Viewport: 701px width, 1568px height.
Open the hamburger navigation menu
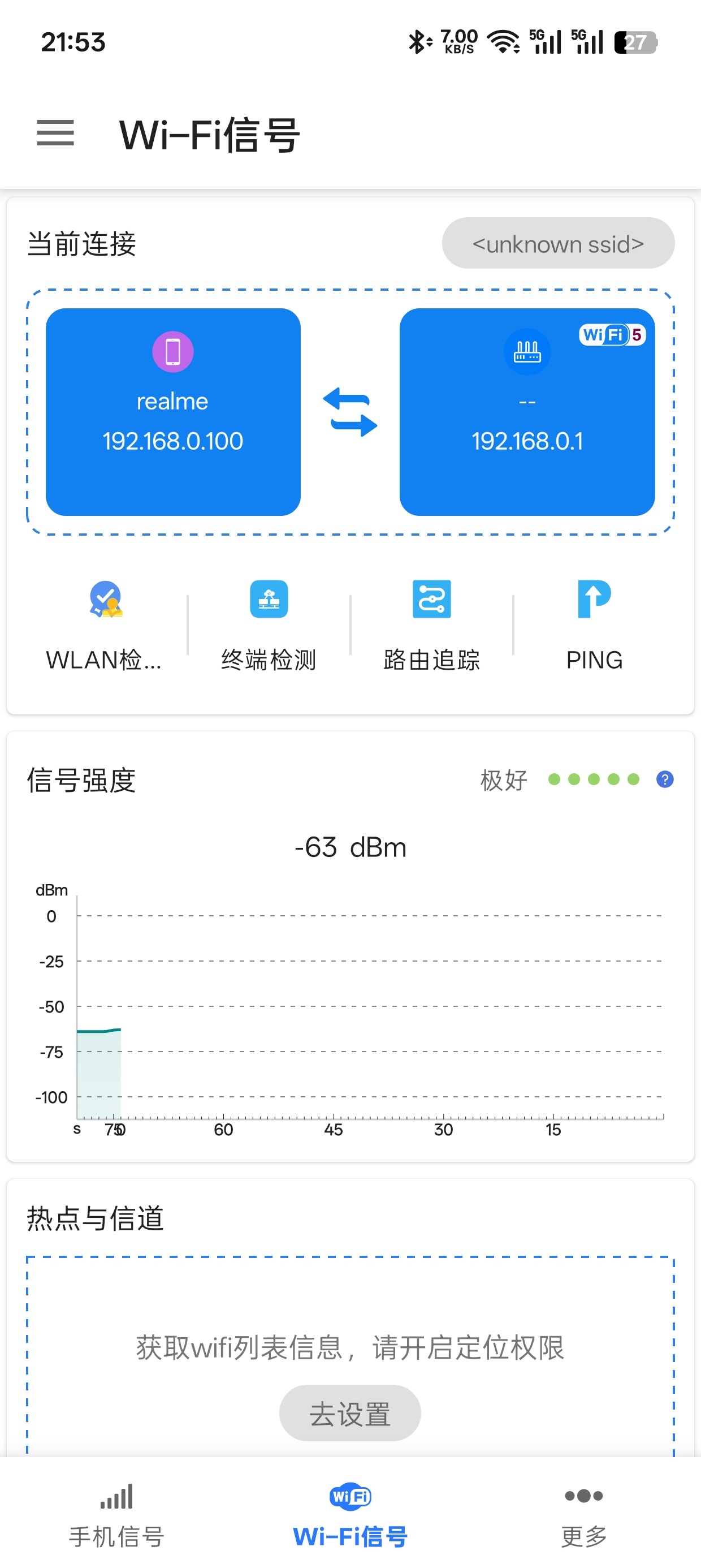tap(55, 133)
